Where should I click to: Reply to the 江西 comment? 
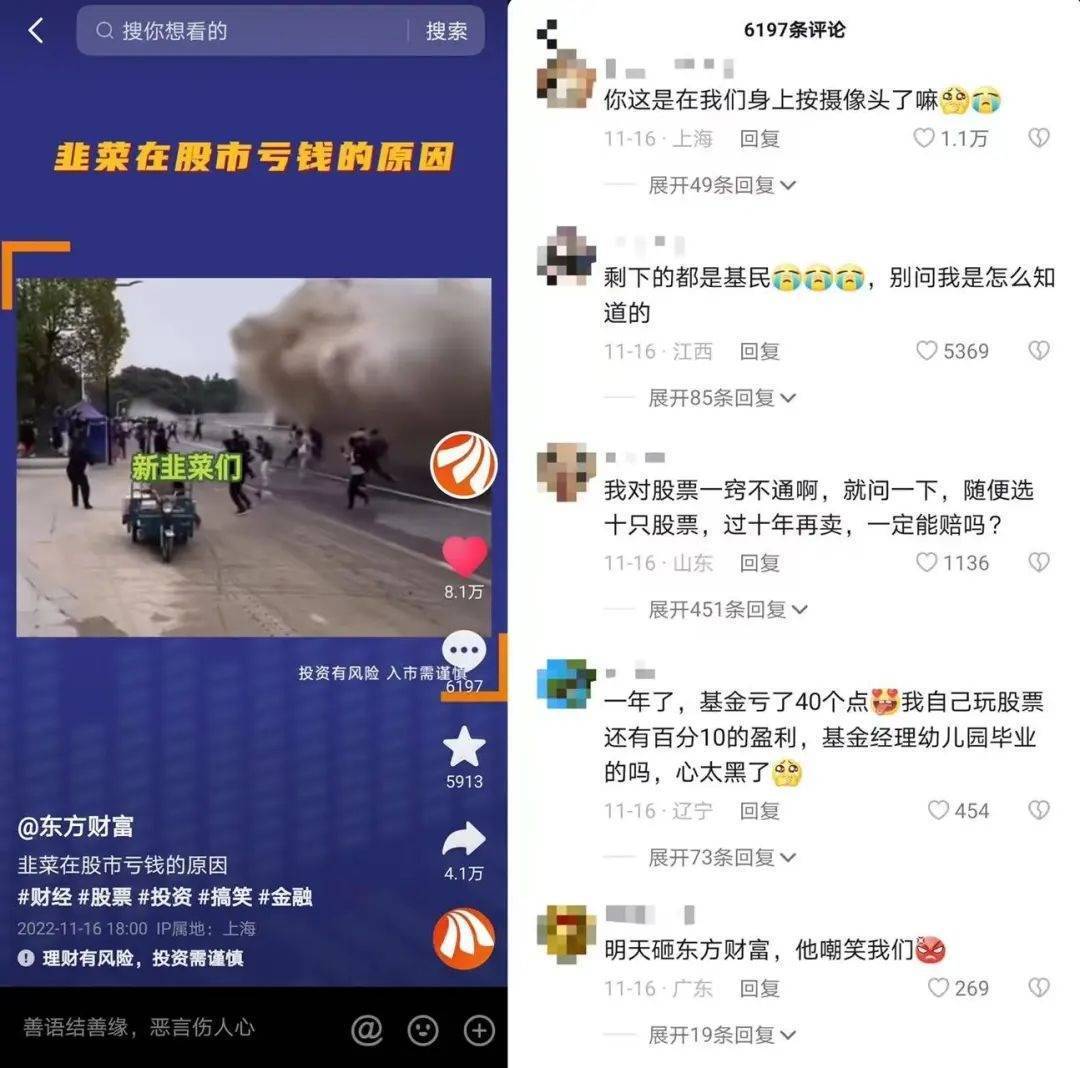tap(759, 351)
